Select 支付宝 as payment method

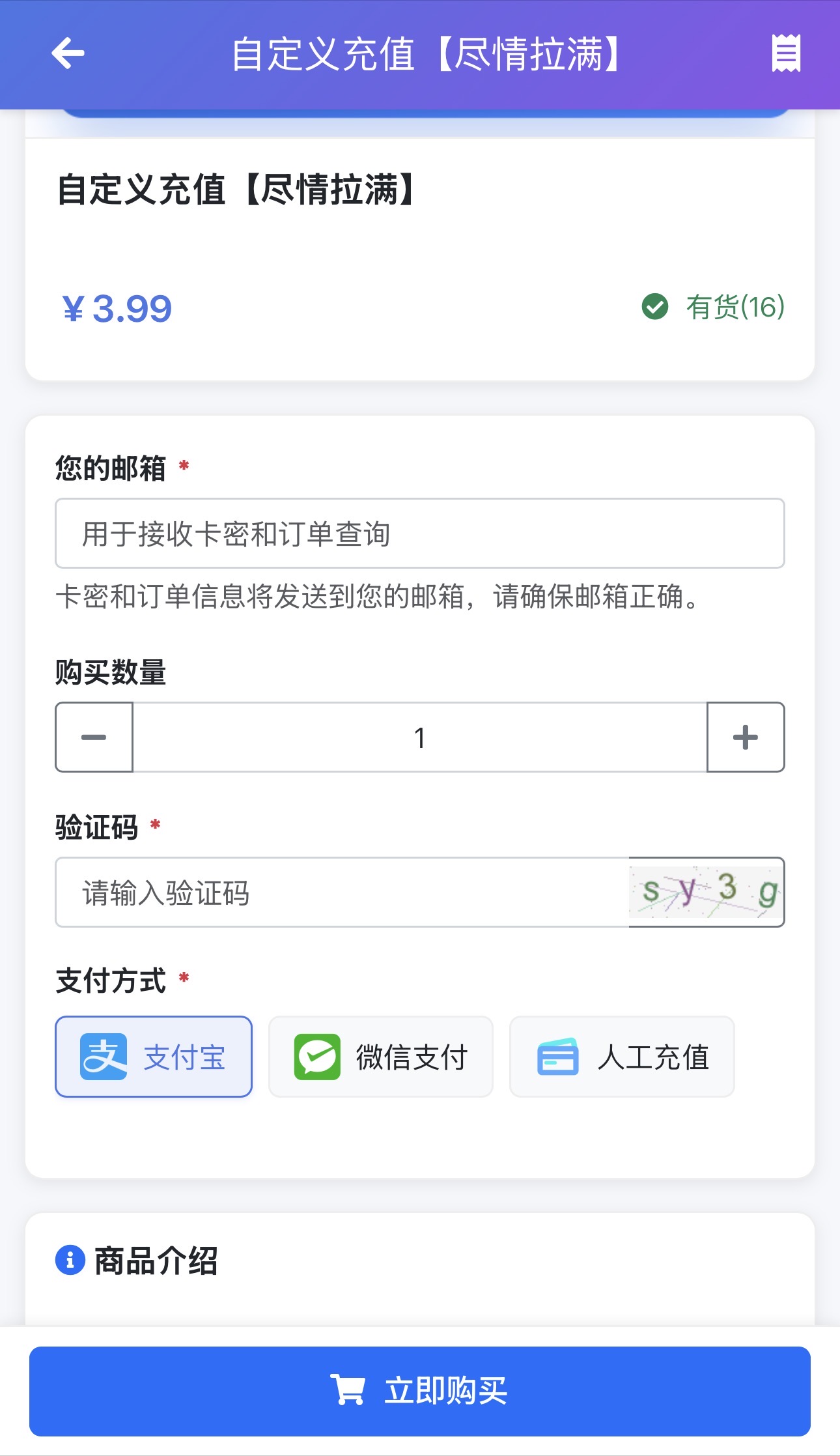click(x=153, y=1055)
